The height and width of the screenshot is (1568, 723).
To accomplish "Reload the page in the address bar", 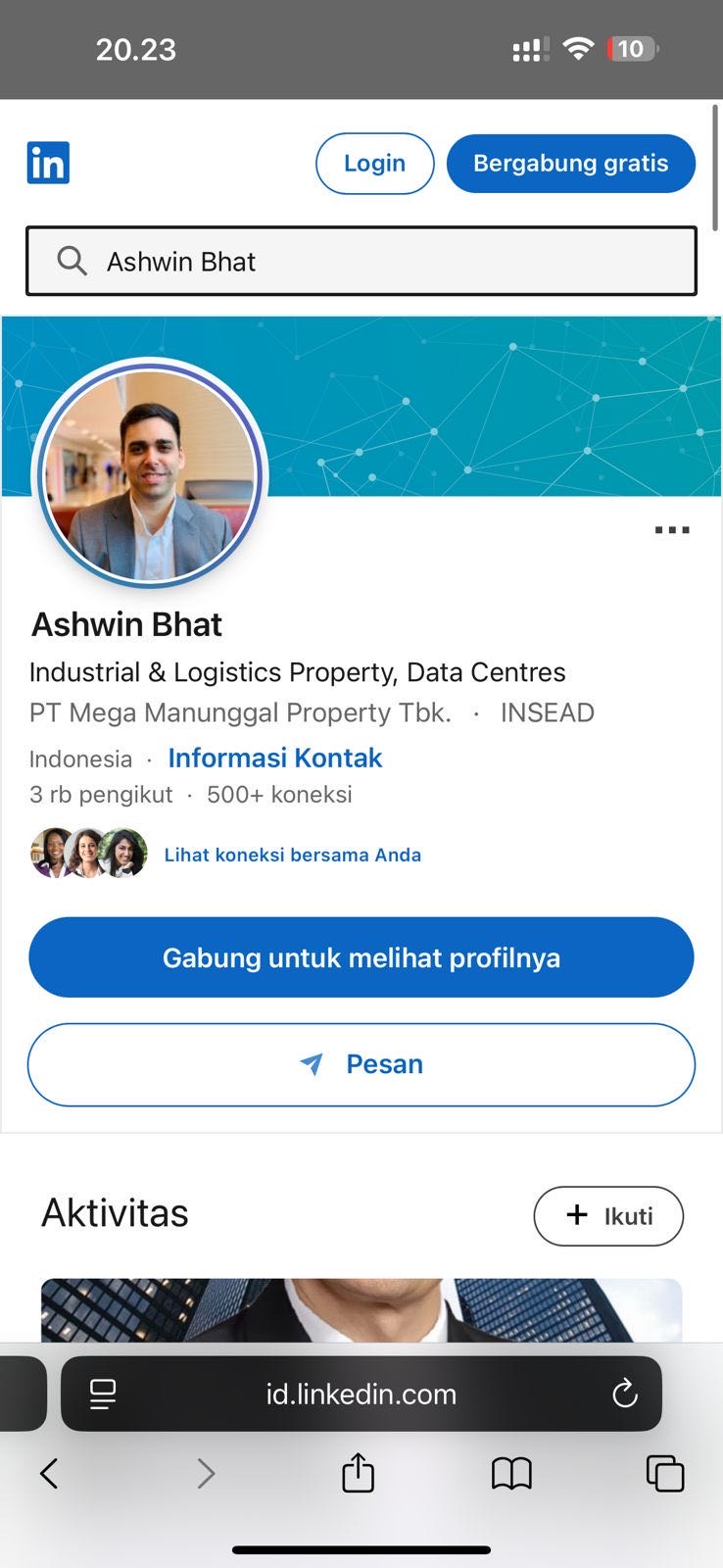I will point(624,1394).
